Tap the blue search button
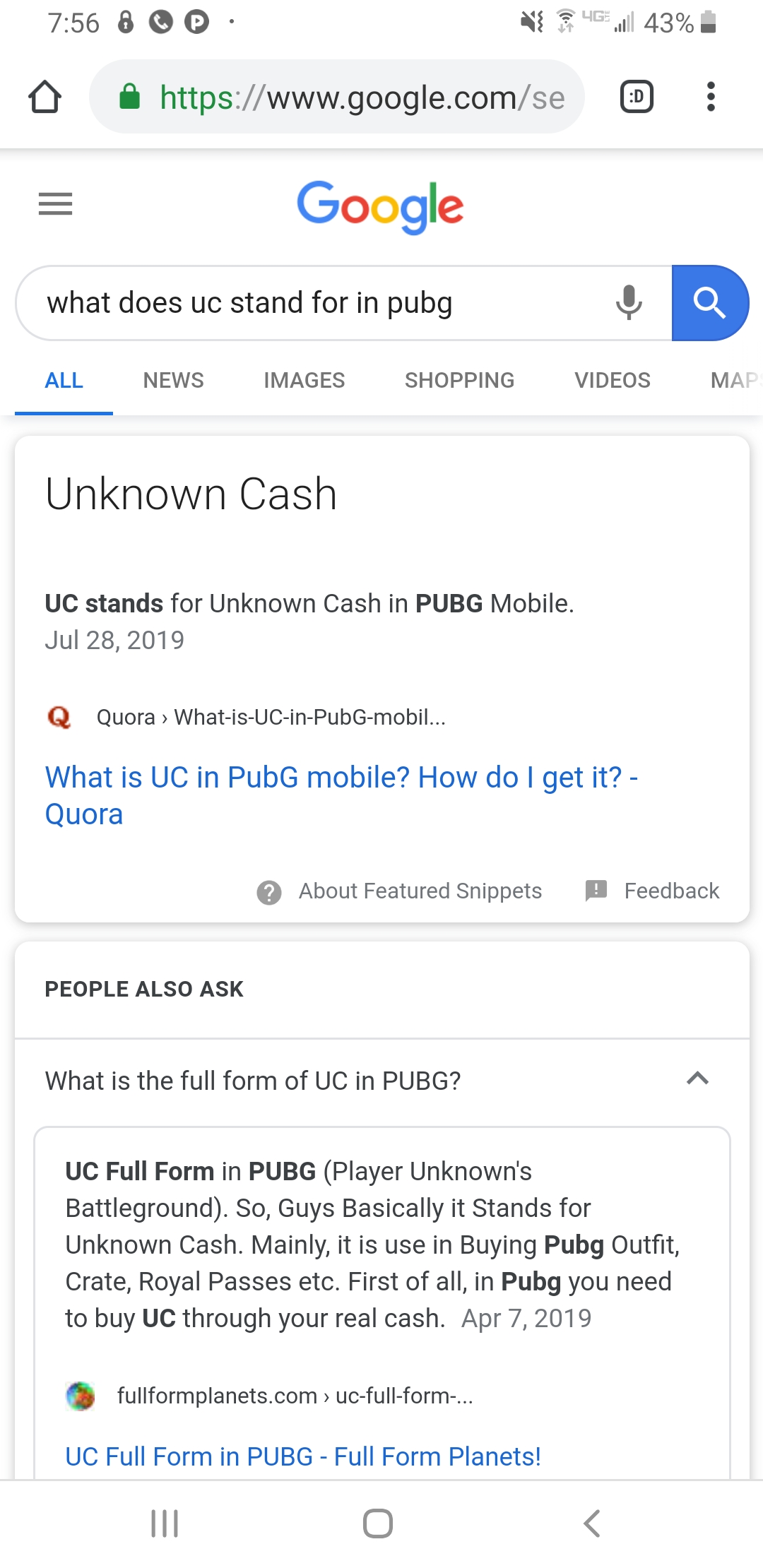 710,303
